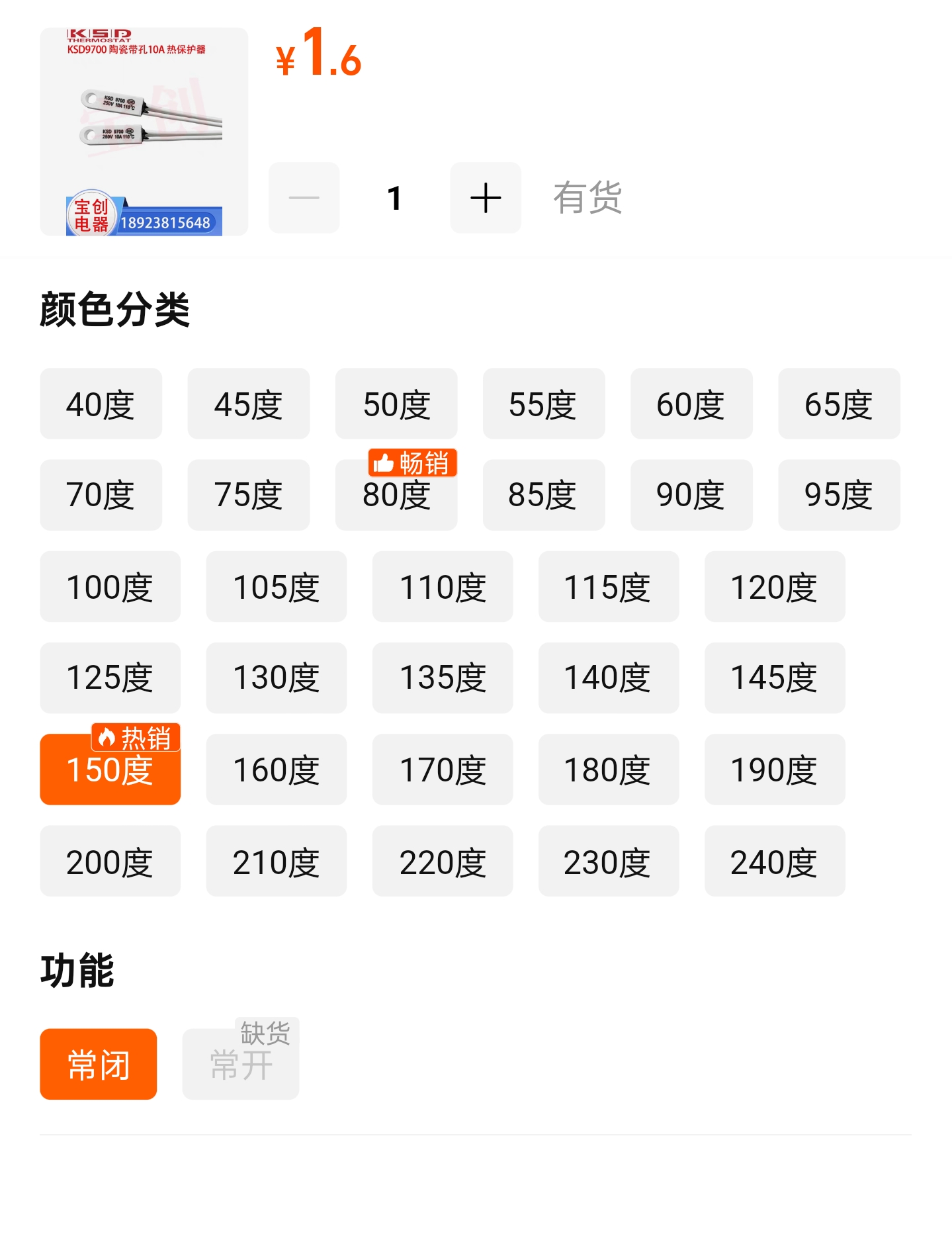
Task: Select the 55度 chip
Action: click(x=544, y=404)
